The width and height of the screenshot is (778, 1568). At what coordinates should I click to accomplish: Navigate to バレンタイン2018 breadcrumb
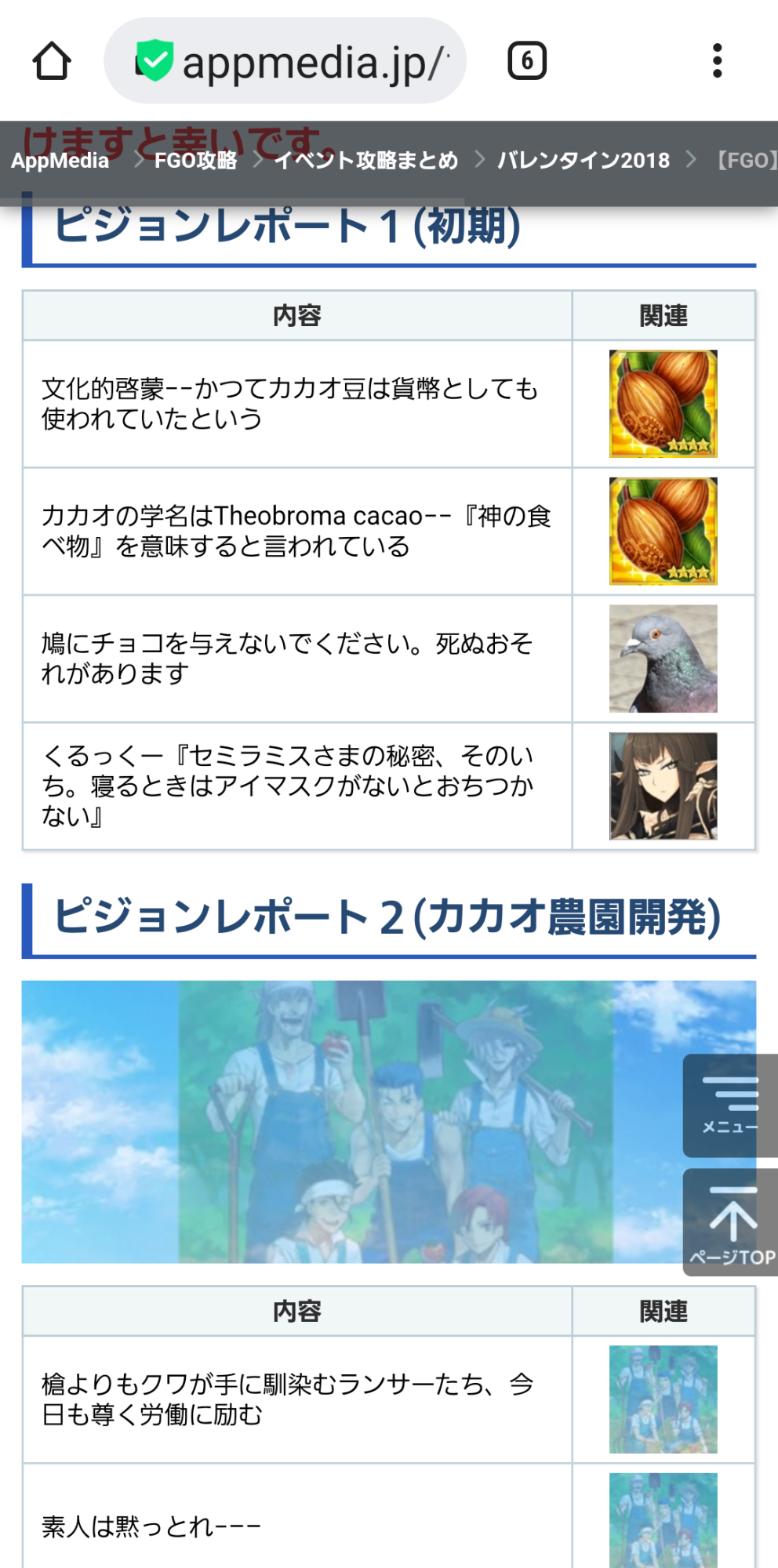pyautogui.click(x=583, y=161)
